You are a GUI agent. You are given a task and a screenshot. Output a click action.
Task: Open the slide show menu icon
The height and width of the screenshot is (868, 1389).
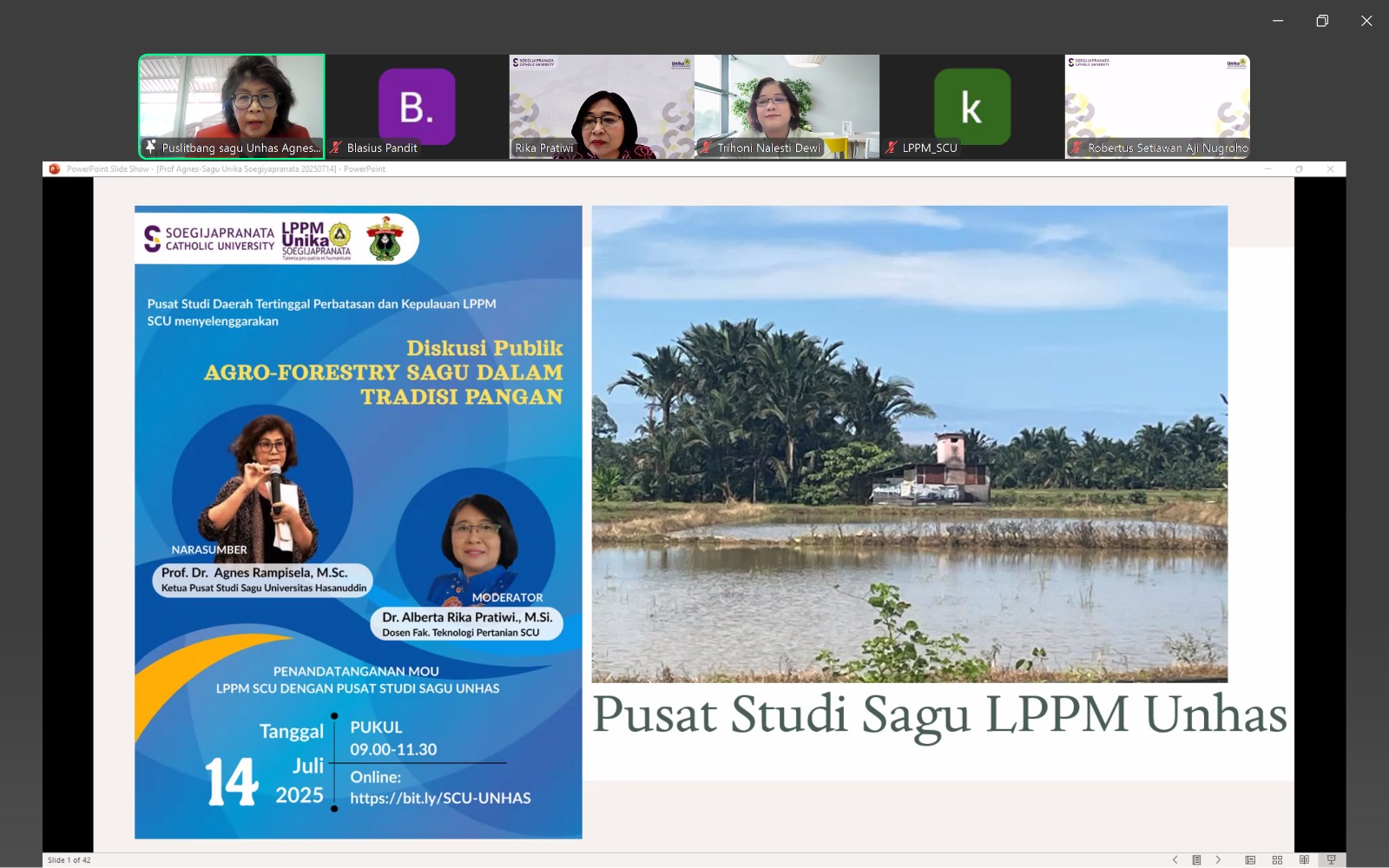coord(1196,860)
